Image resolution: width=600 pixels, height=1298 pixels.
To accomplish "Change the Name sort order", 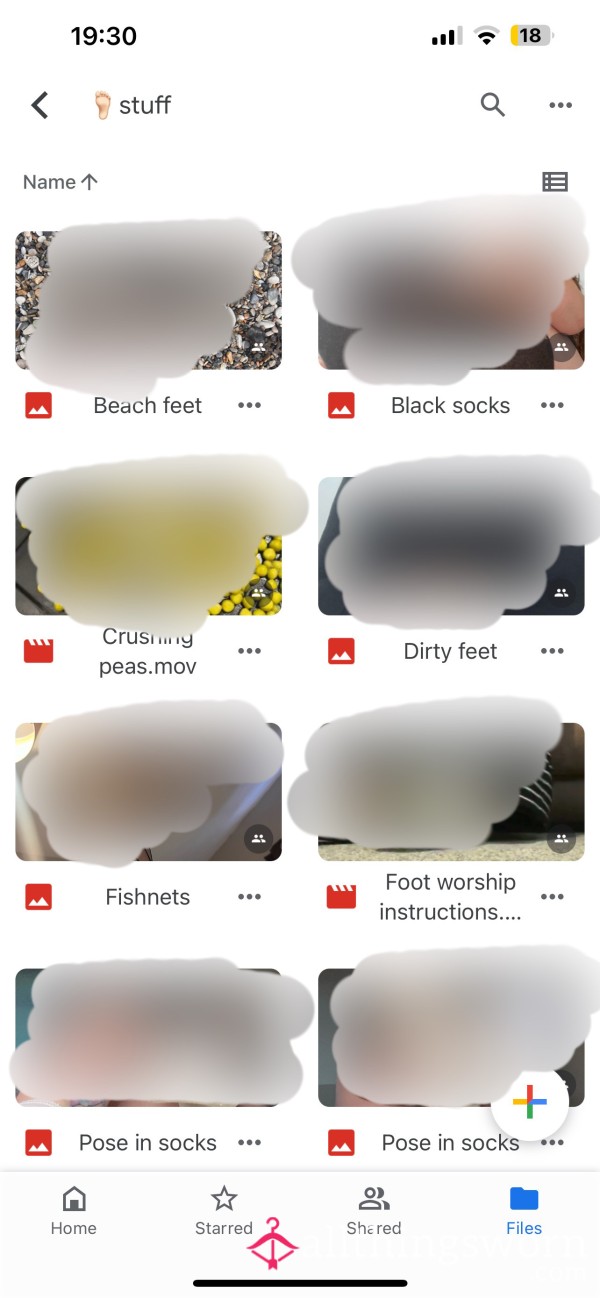I will click(61, 182).
